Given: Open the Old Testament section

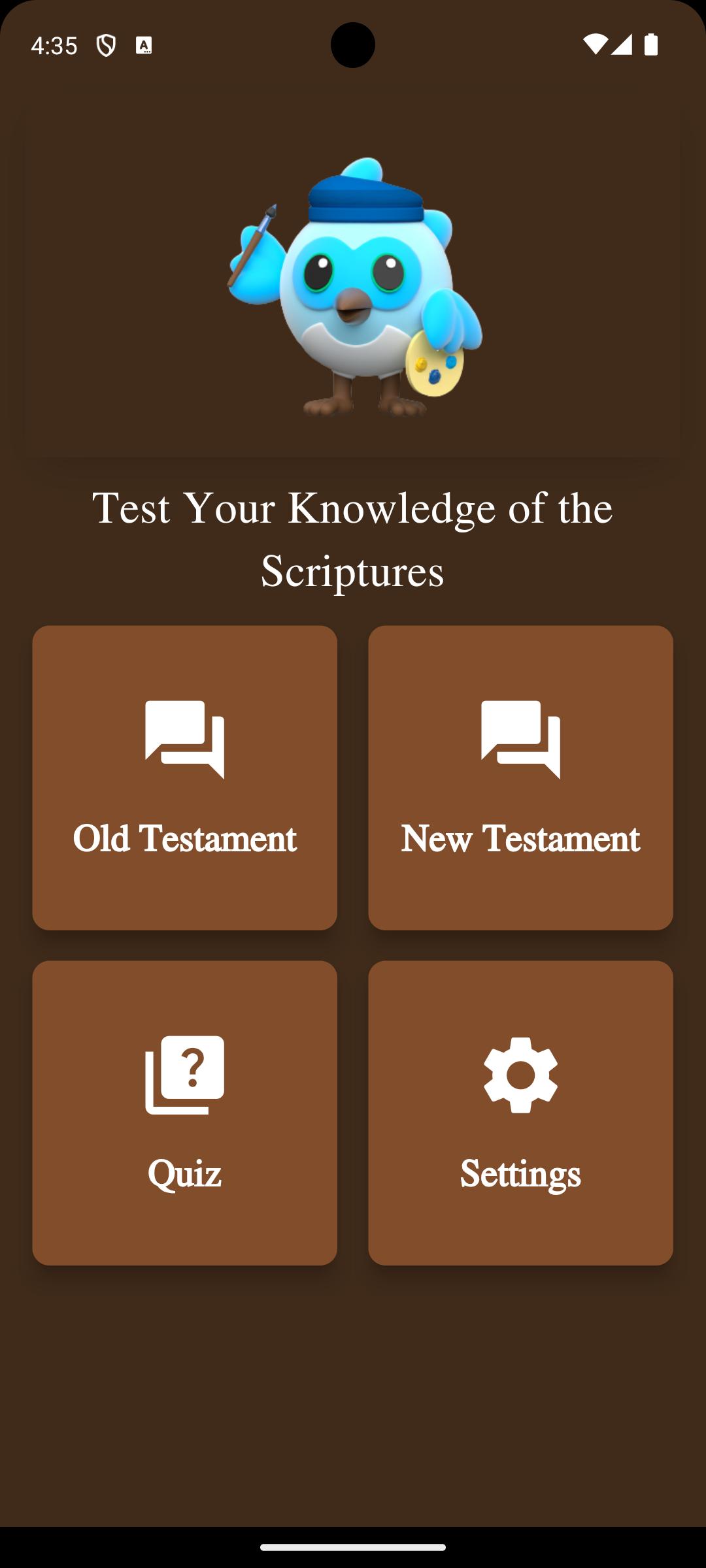Looking at the screenshot, I should [x=184, y=777].
